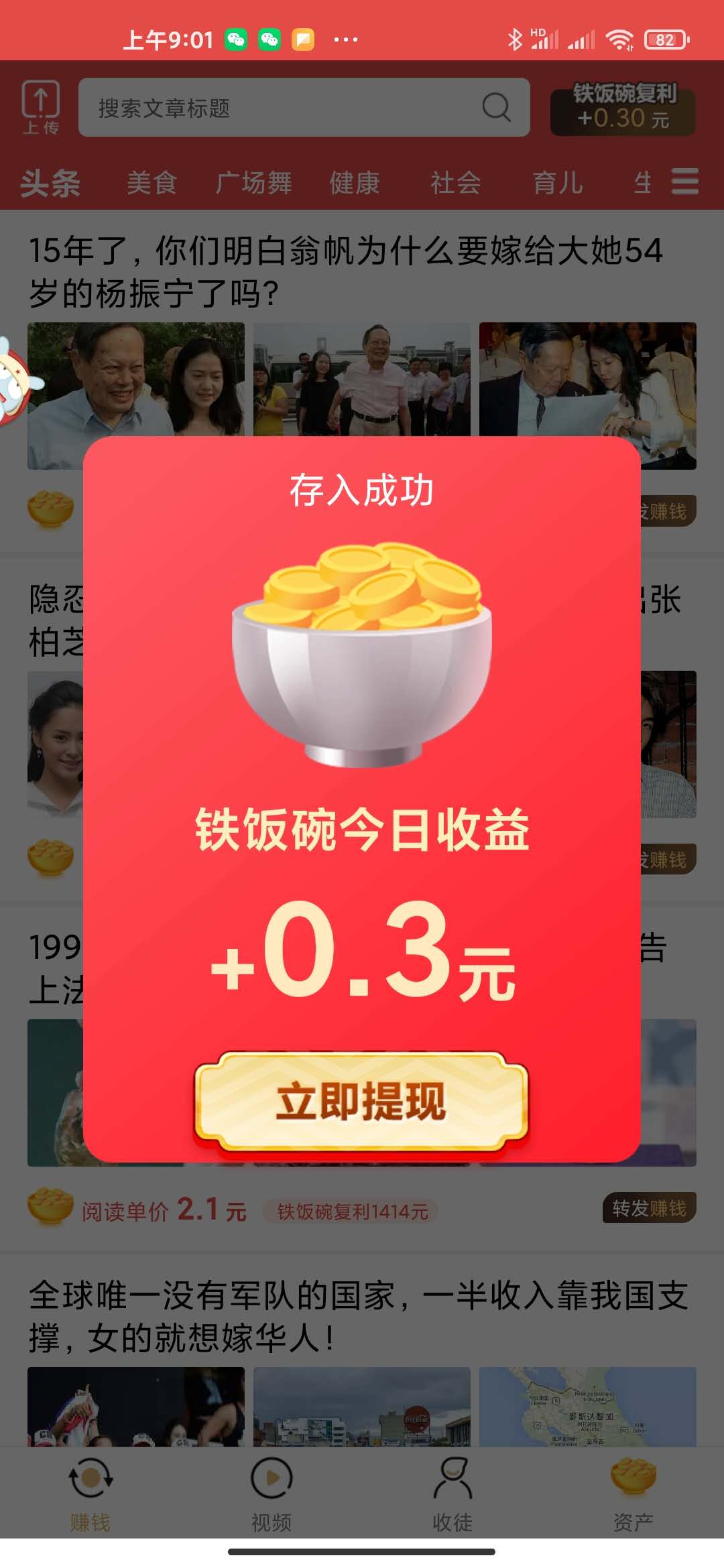Open the 上传 upload icon
The height and width of the screenshot is (1568, 724).
[x=41, y=107]
